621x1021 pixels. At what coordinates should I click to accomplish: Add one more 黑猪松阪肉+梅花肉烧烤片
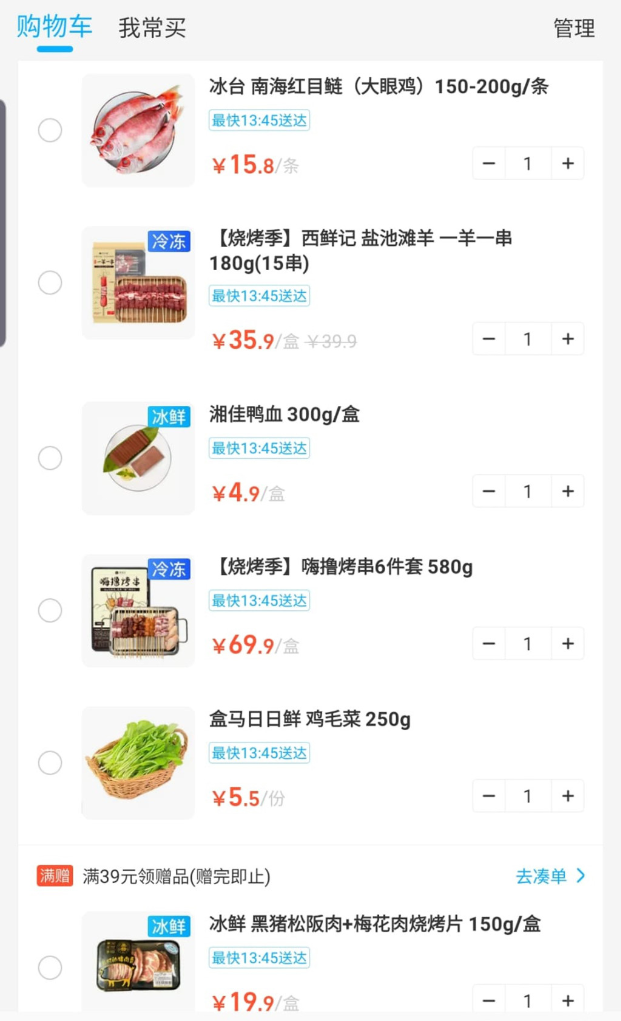click(567, 1000)
